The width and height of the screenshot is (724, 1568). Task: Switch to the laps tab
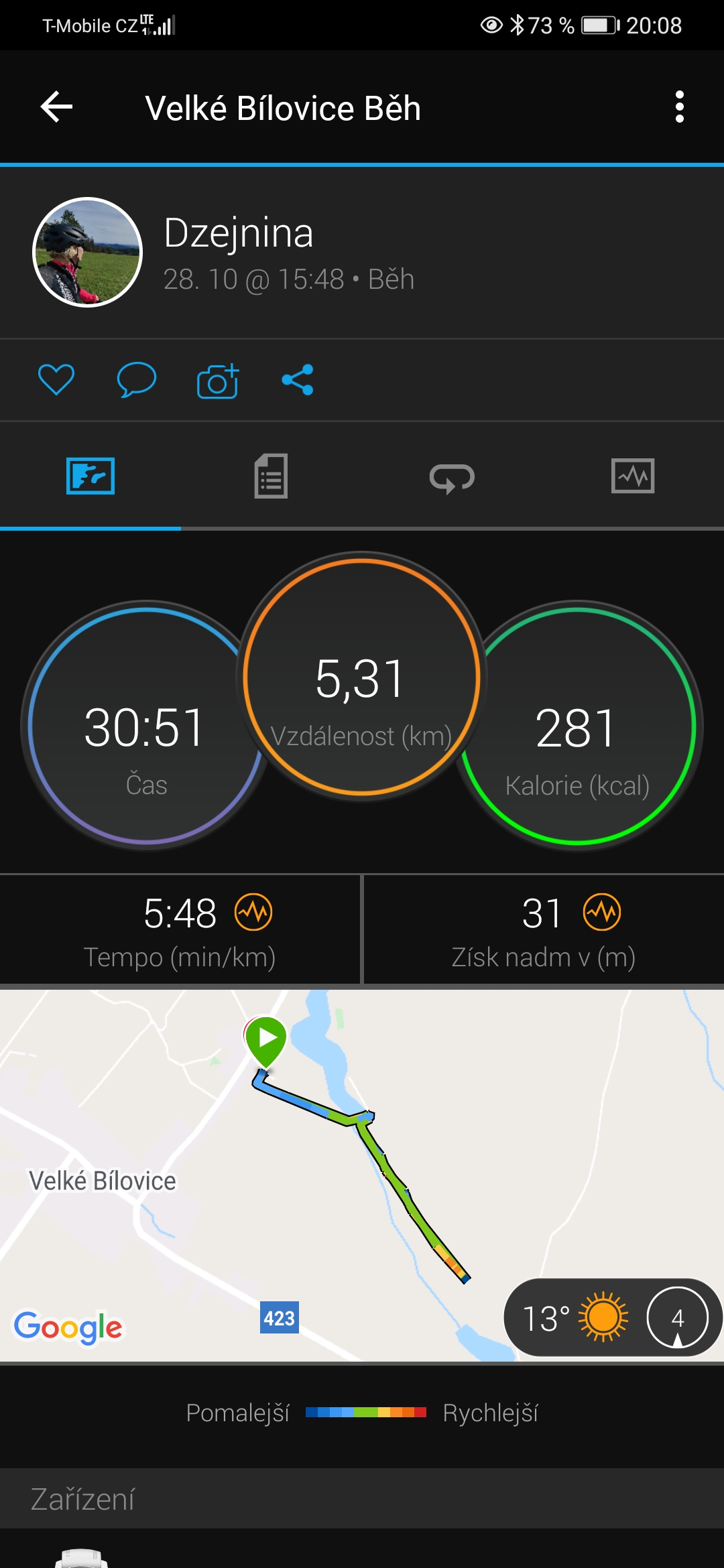[x=452, y=478]
